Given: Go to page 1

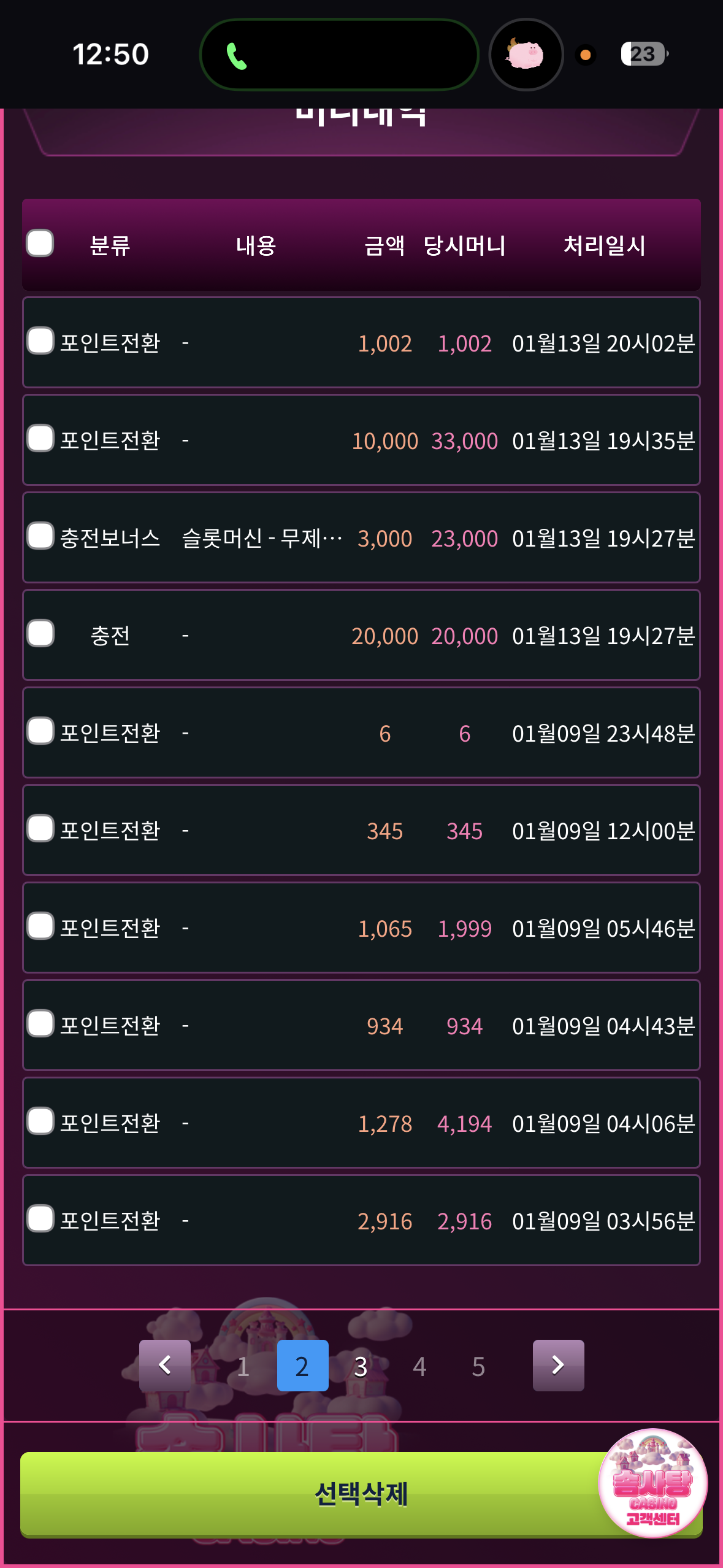Looking at the screenshot, I should [243, 1366].
